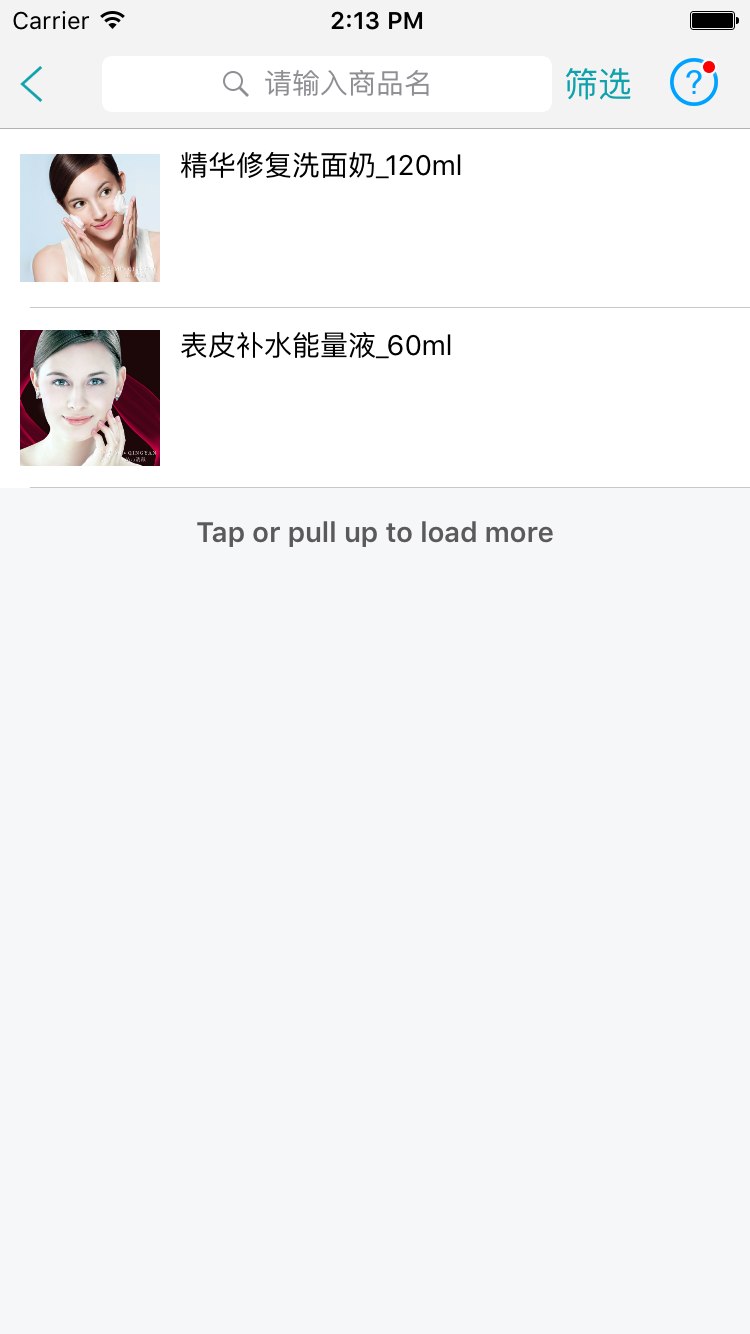
Task: Tap the 请输入商品名 search field
Action: [326, 84]
